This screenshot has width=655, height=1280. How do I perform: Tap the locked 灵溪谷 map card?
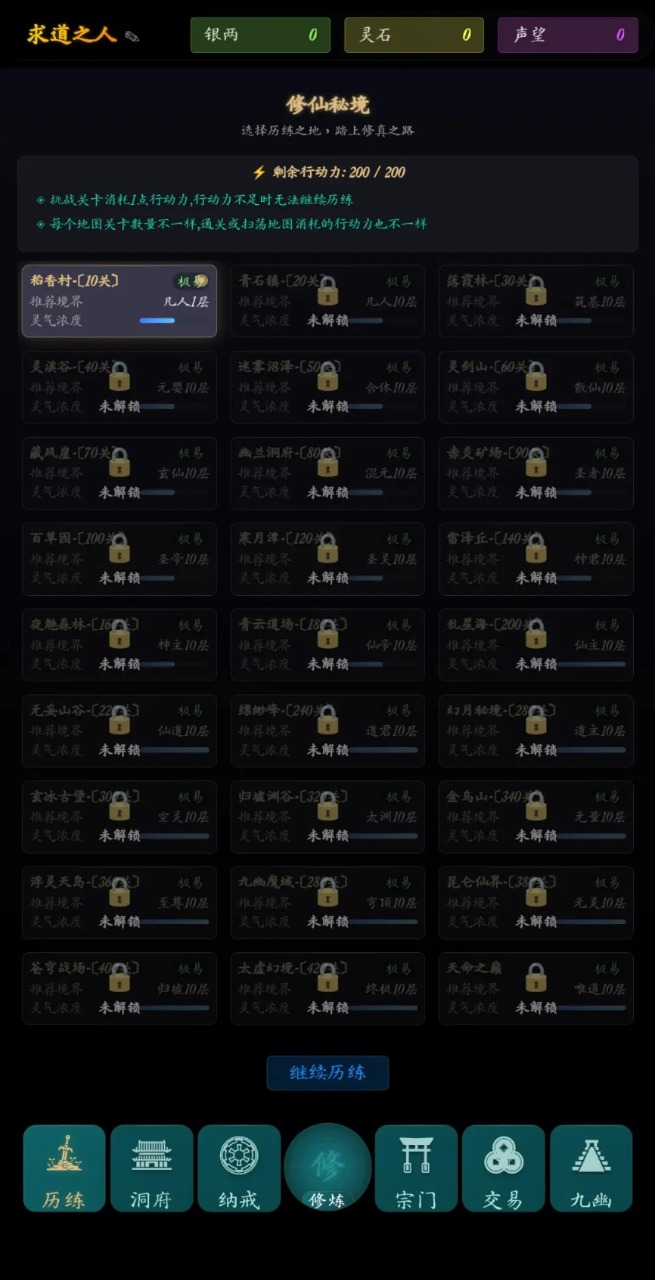point(119,387)
